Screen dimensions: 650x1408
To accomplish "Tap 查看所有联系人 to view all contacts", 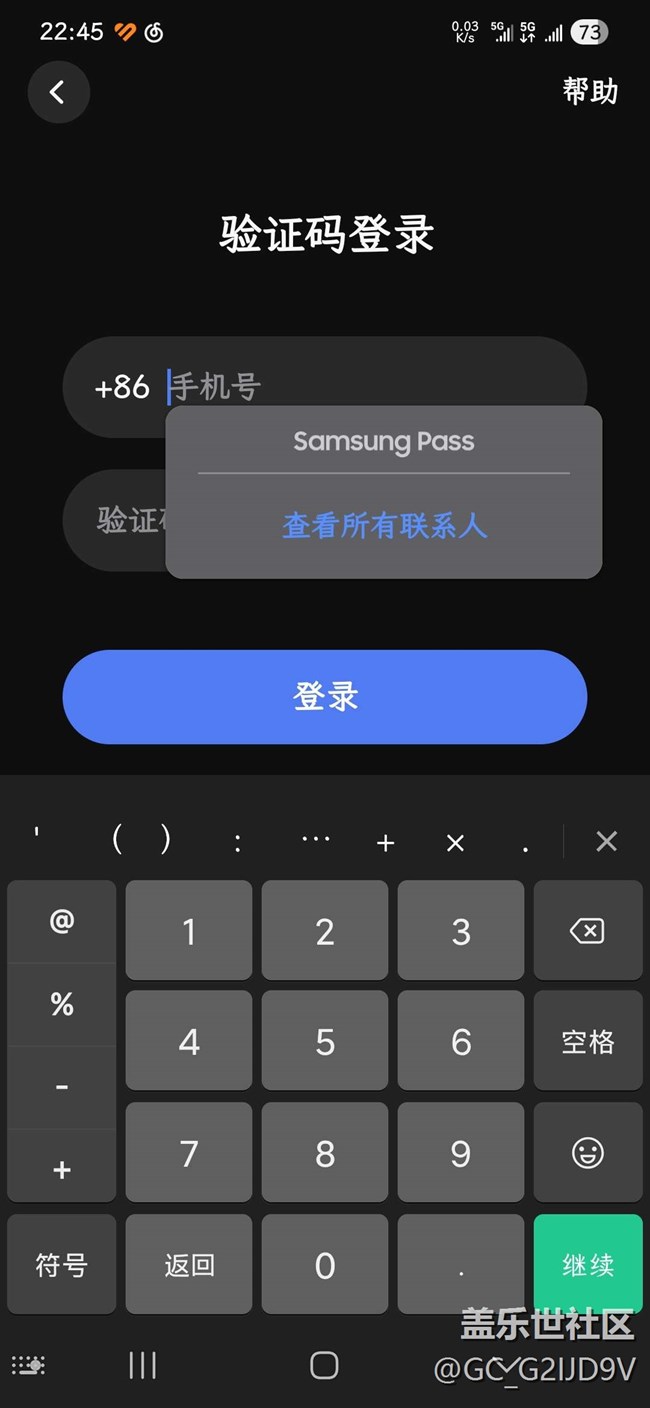I will click(x=384, y=525).
